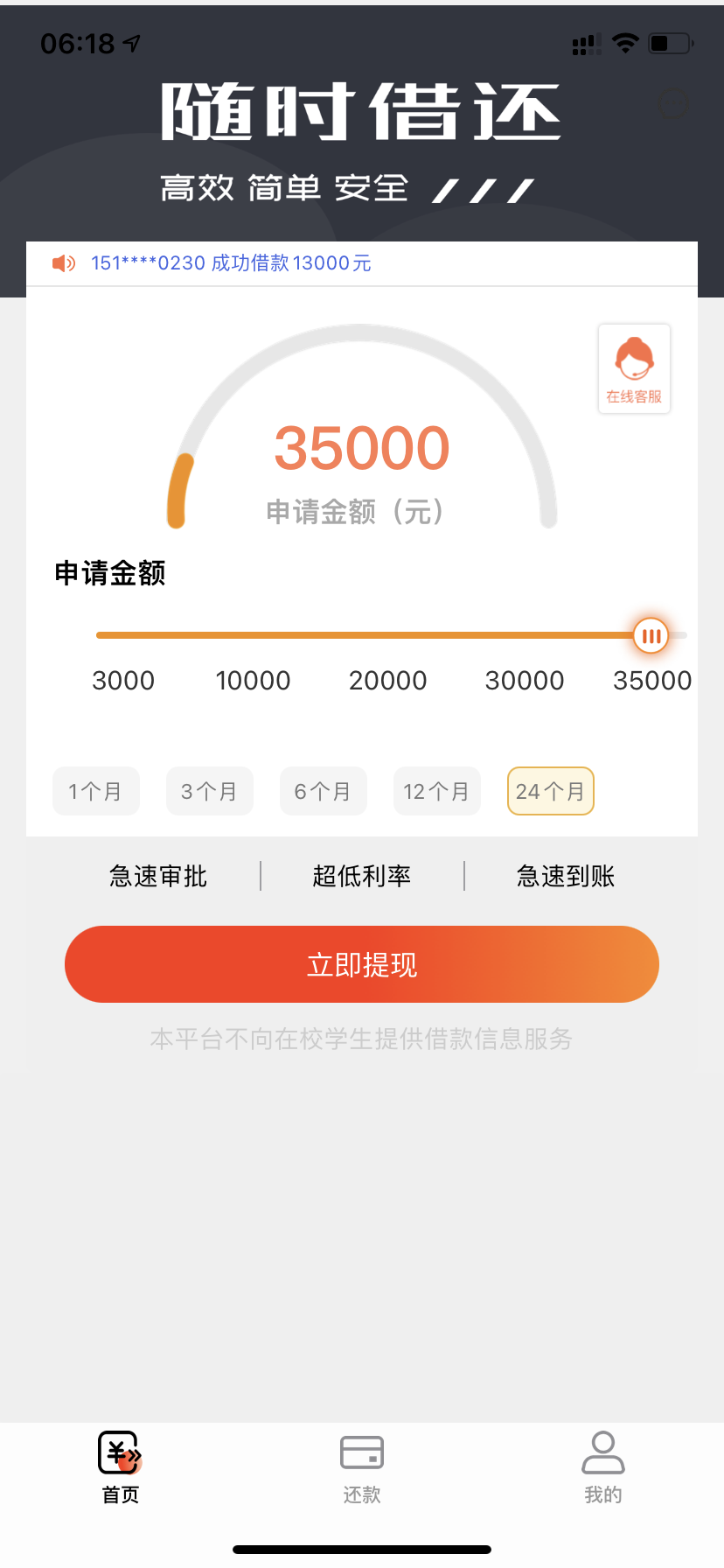Open the faint icon right of the 随时借还 banner title
This screenshot has width=724, height=1568.
tap(673, 104)
